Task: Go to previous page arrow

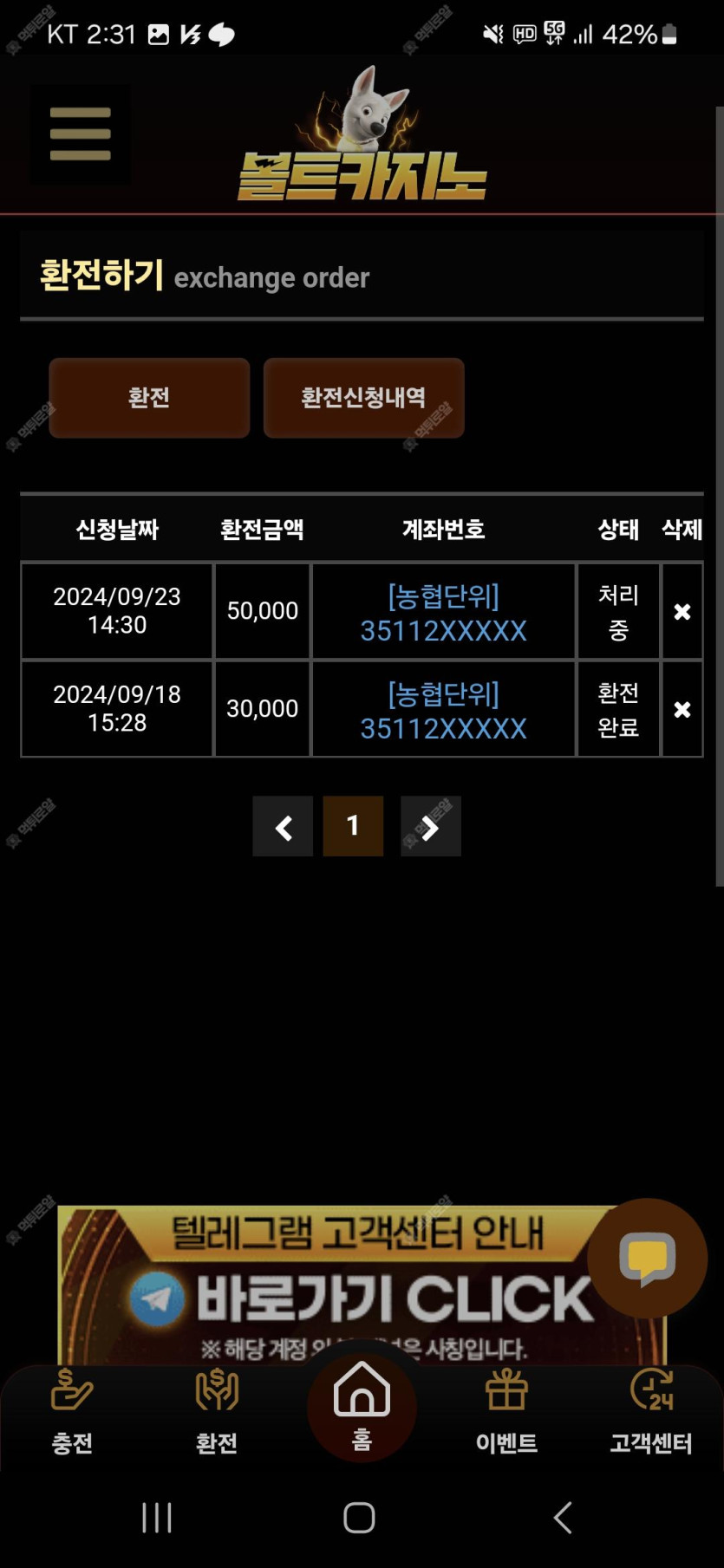Action: click(283, 827)
